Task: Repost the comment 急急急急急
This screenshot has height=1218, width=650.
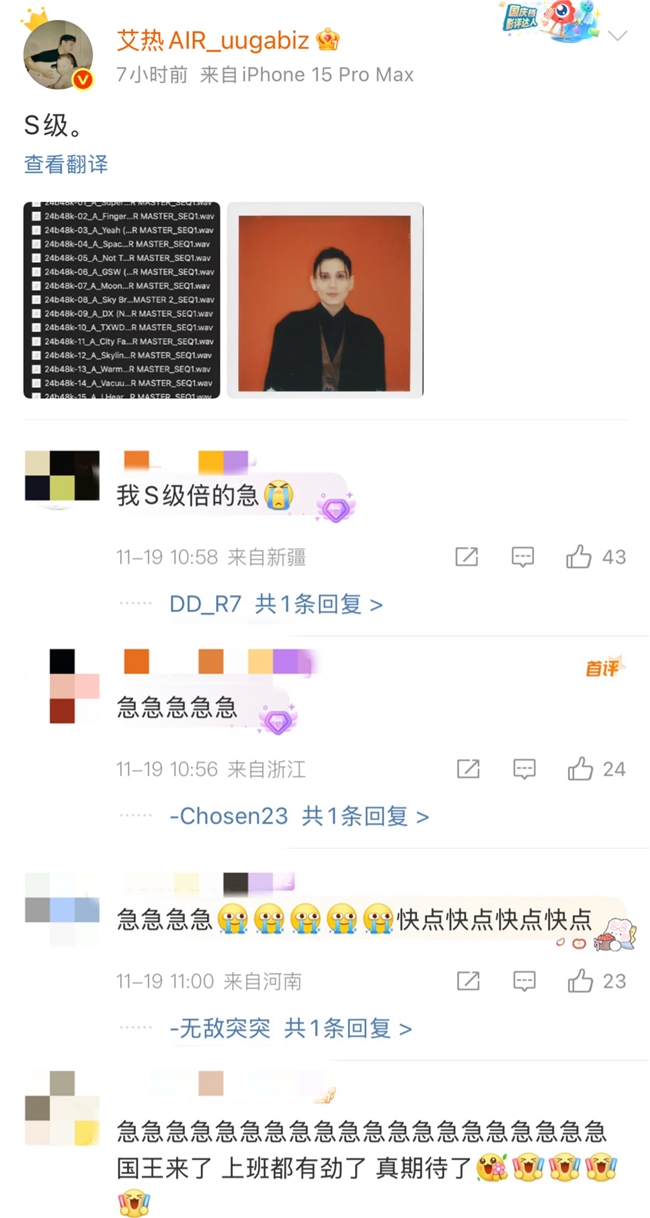Action: [x=467, y=769]
